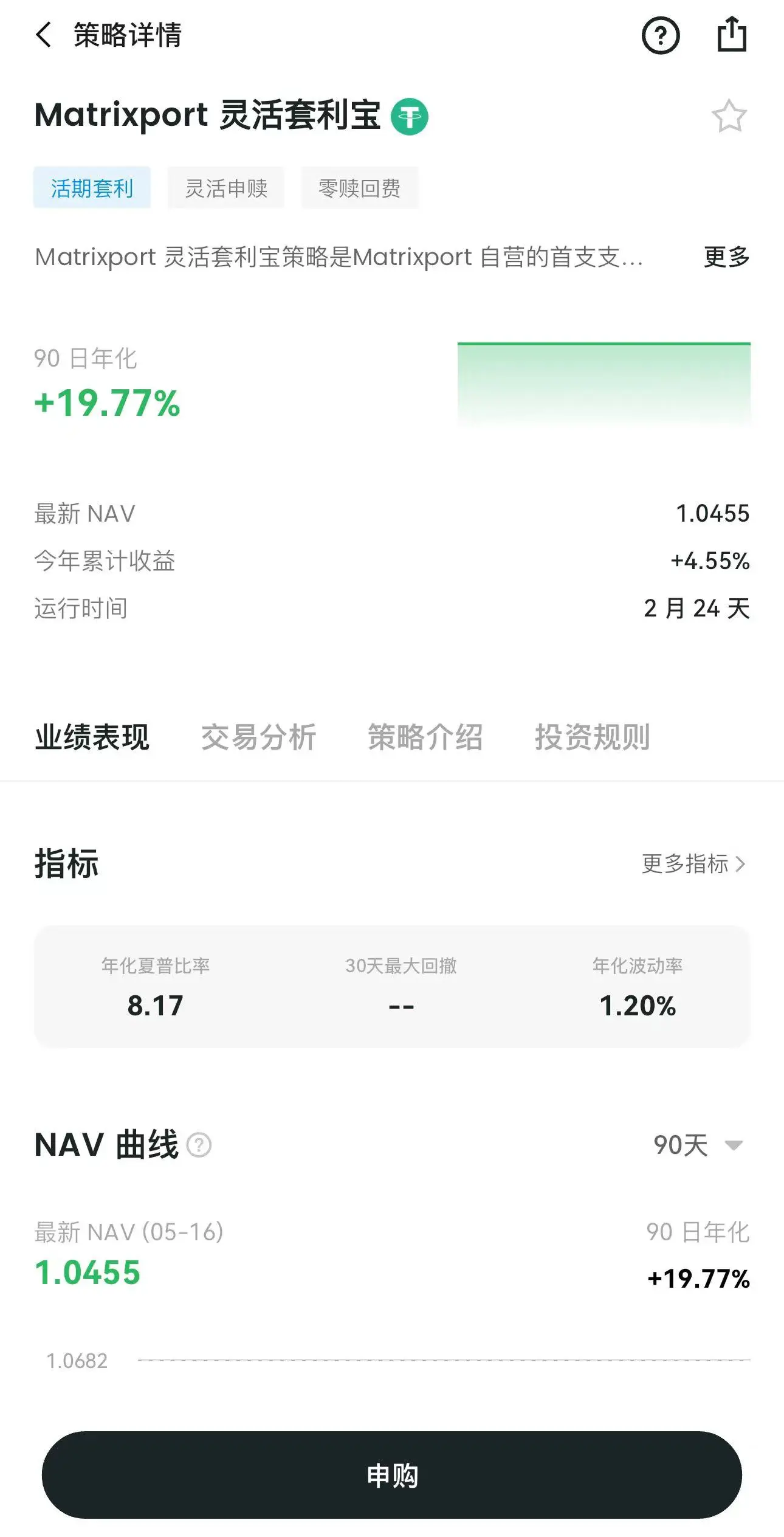View 更多指标 details
This screenshot has width=784, height=1537.
[693, 864]
